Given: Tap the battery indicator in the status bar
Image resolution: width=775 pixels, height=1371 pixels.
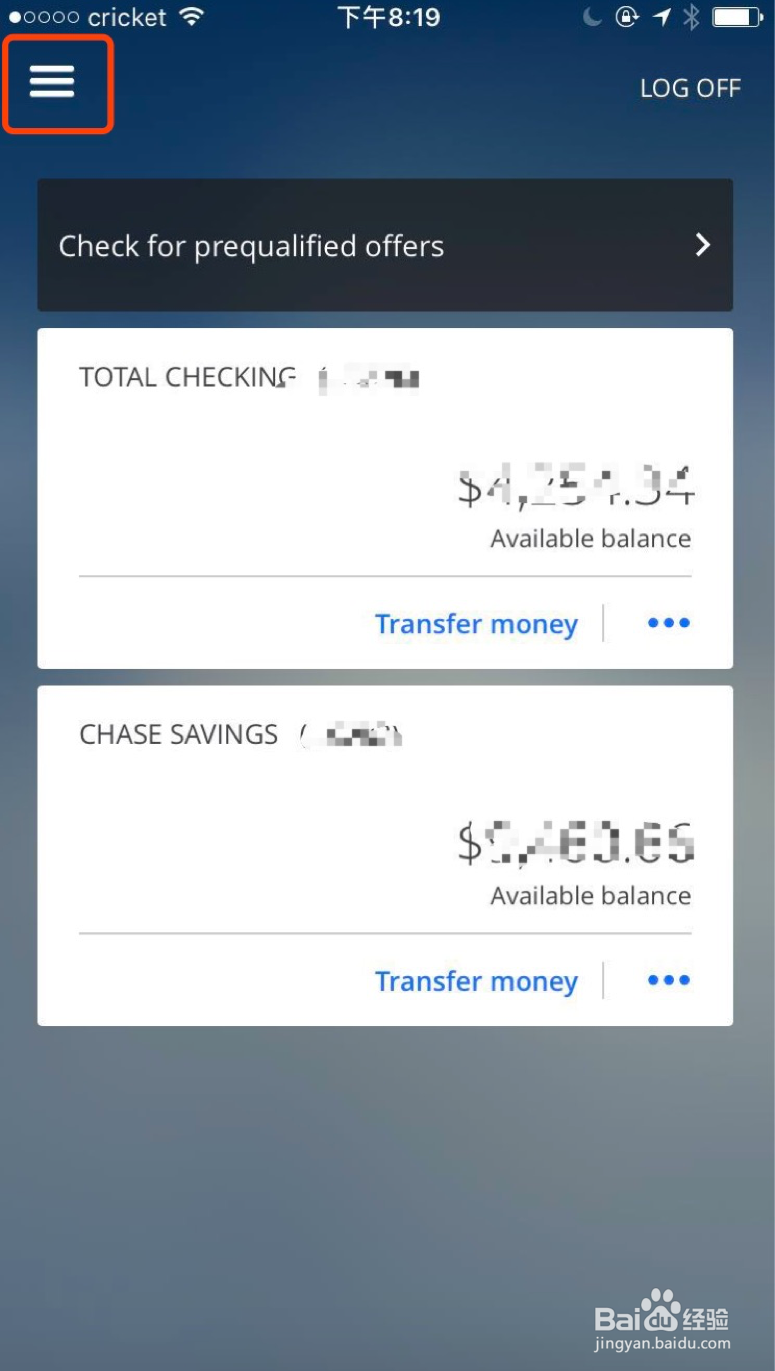Looking at the screenshot, I should 737,16.
